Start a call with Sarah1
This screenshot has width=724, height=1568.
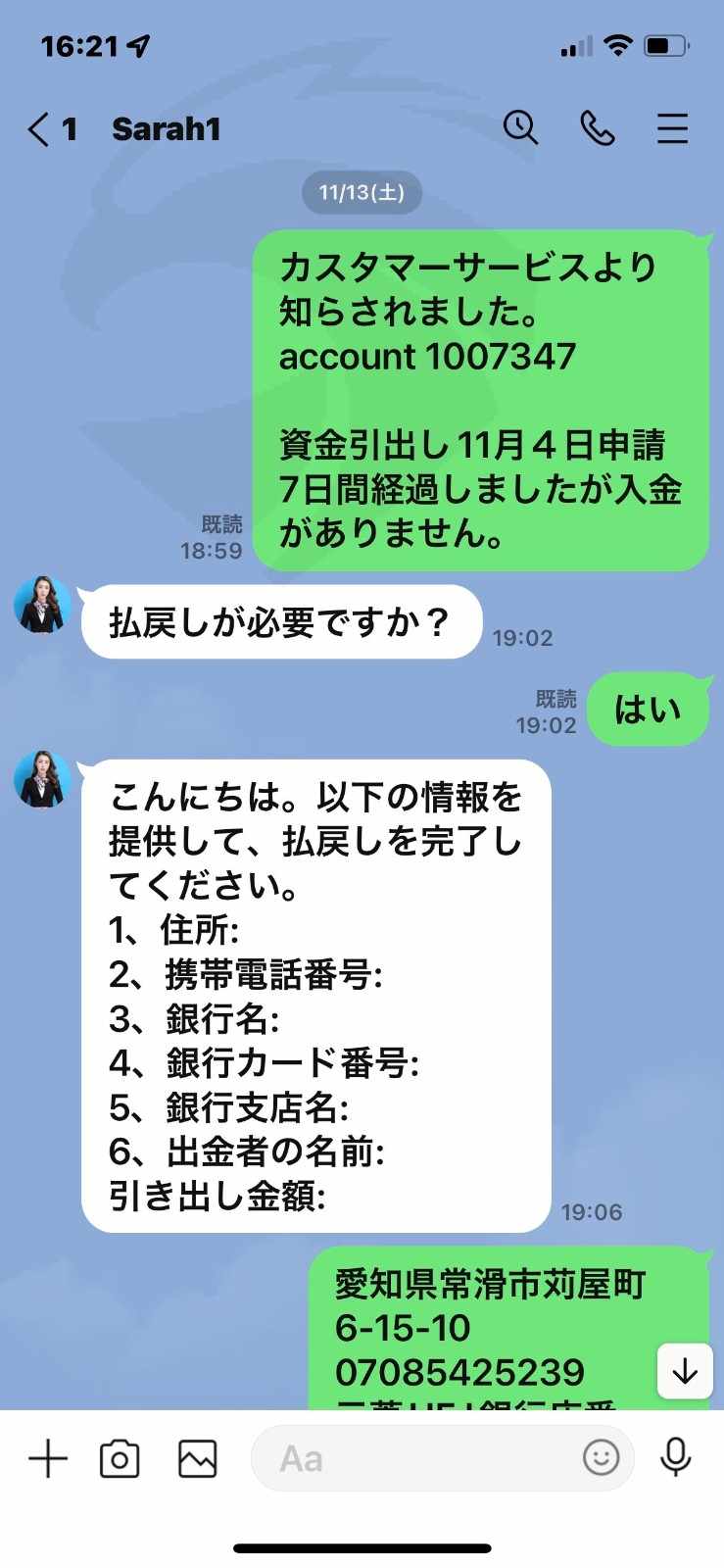pyautogui.click(x=598, y=128)
